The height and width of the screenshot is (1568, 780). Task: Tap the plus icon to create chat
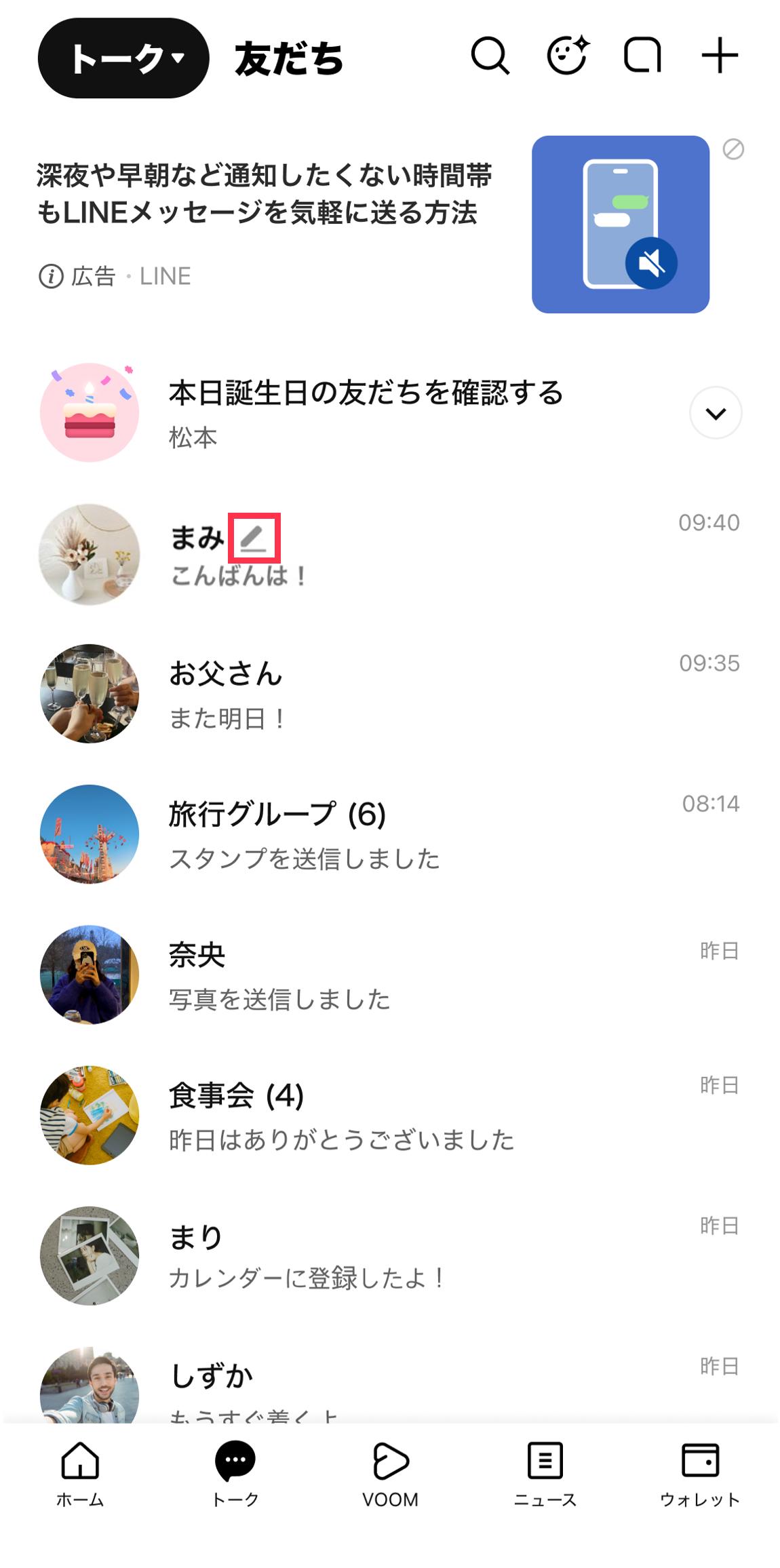719,56
